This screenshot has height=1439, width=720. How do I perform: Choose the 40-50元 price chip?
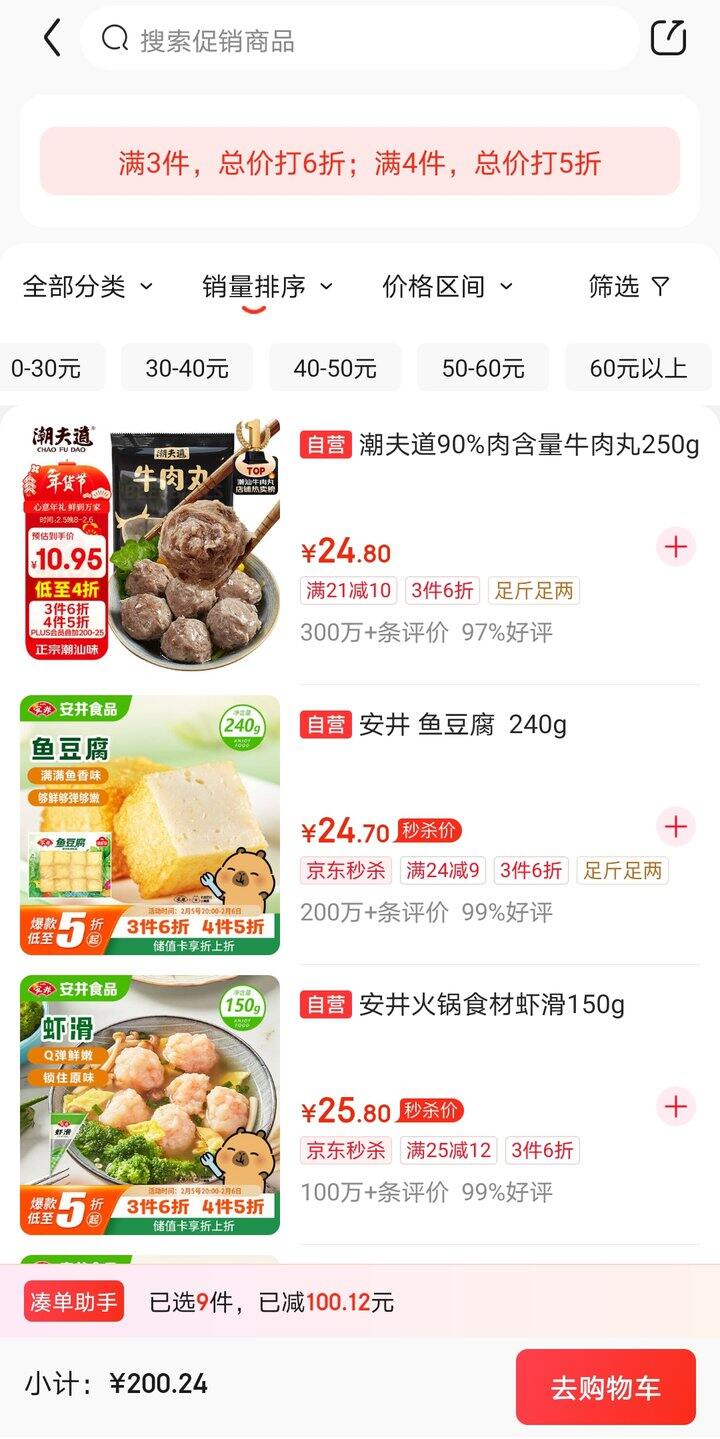click(335, 368)
